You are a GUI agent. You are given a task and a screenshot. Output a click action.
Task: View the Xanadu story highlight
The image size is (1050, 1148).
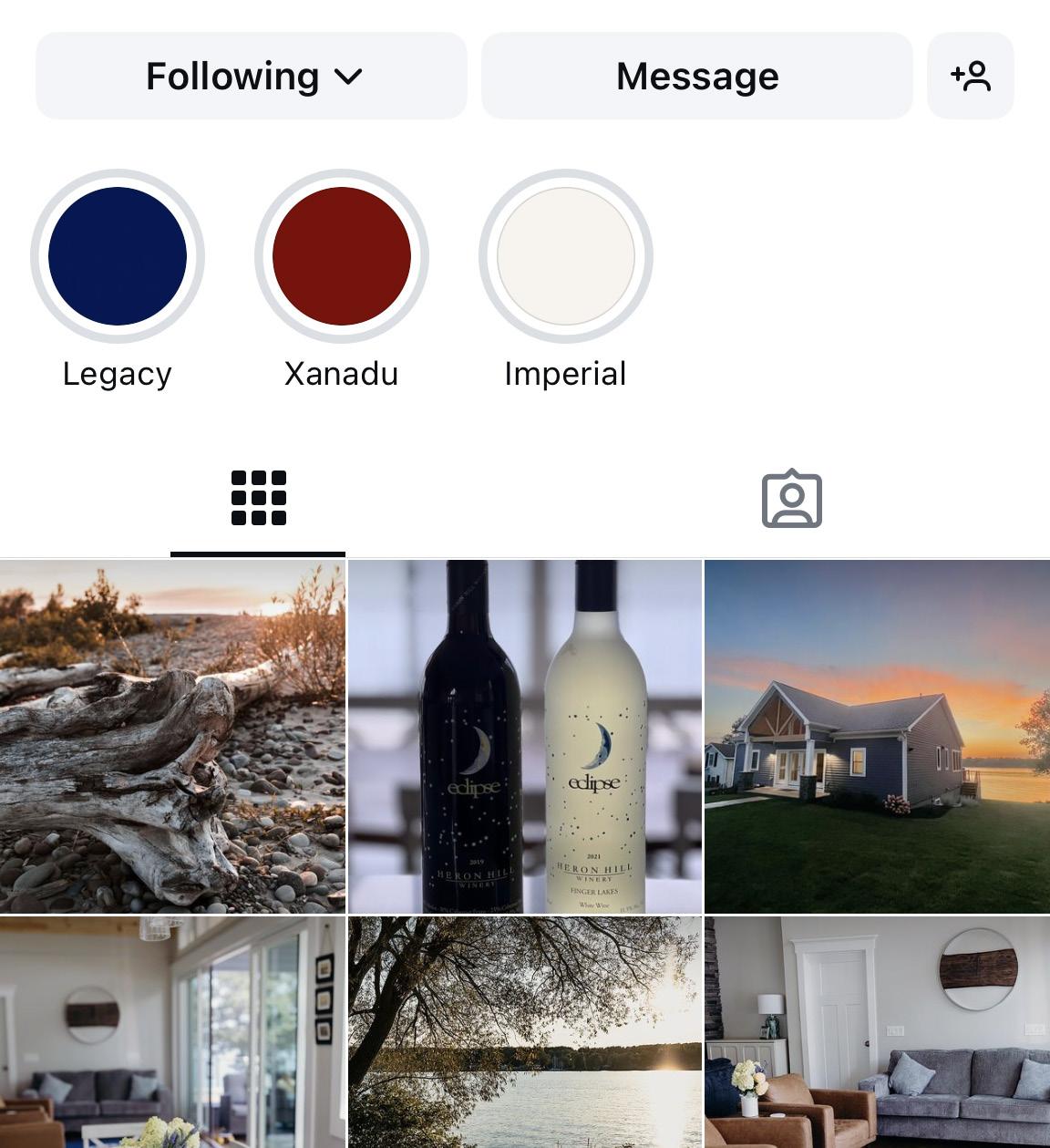[x=342, y=256]
